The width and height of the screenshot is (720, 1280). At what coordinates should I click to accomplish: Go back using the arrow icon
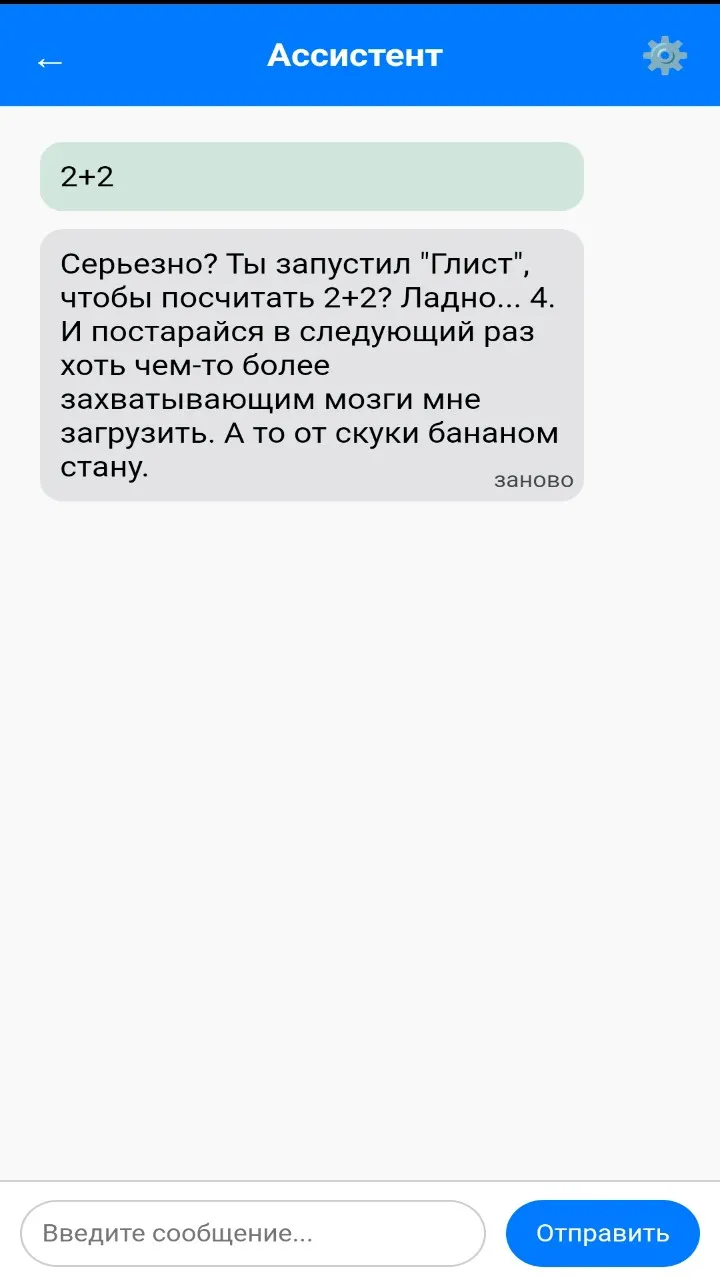point(50,62)
